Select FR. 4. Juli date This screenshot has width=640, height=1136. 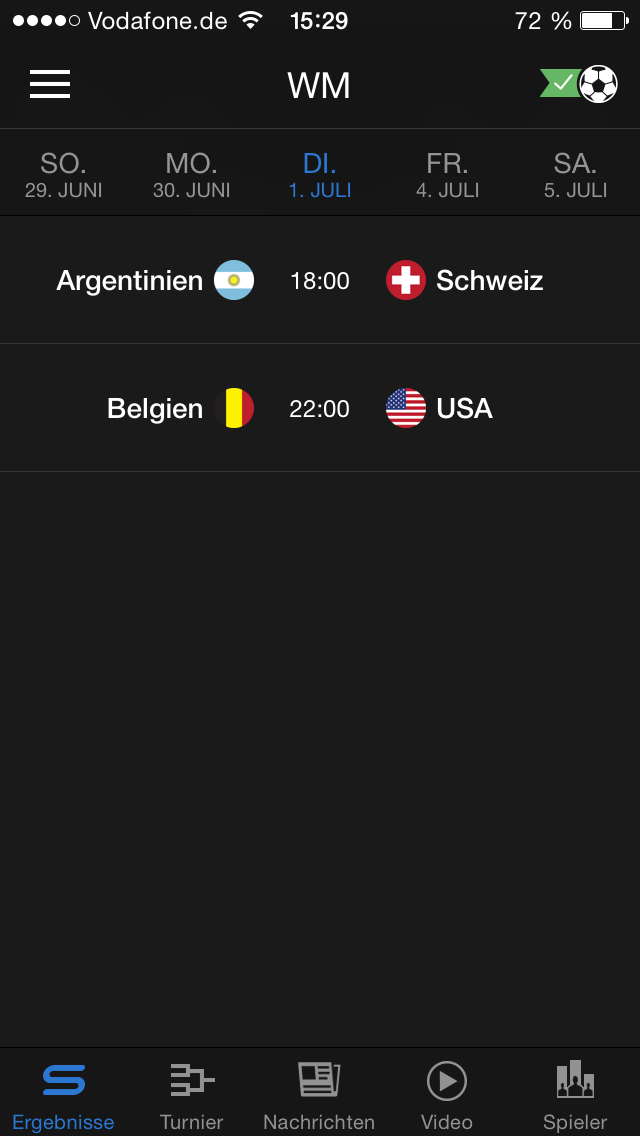(447, 174)
